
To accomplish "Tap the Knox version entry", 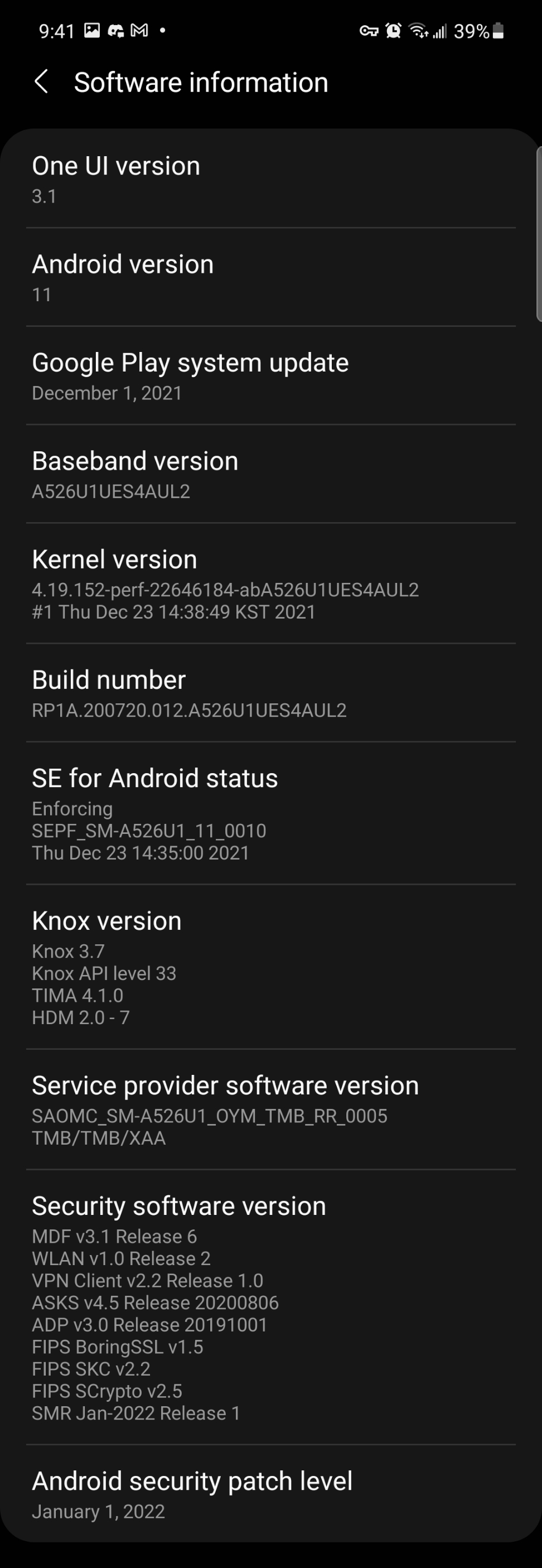I will point(270,967).
